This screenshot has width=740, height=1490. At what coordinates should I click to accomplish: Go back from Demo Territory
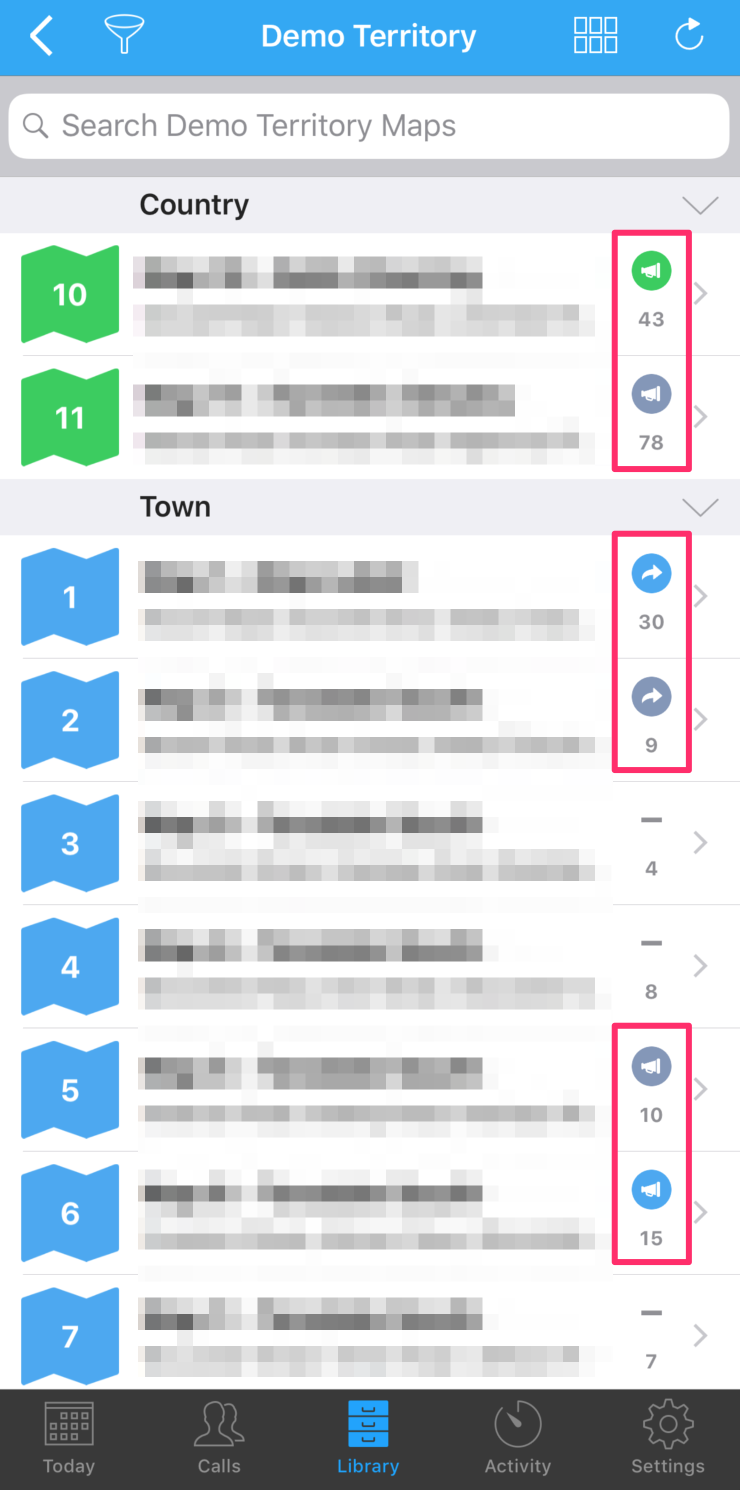pos(41,36)
